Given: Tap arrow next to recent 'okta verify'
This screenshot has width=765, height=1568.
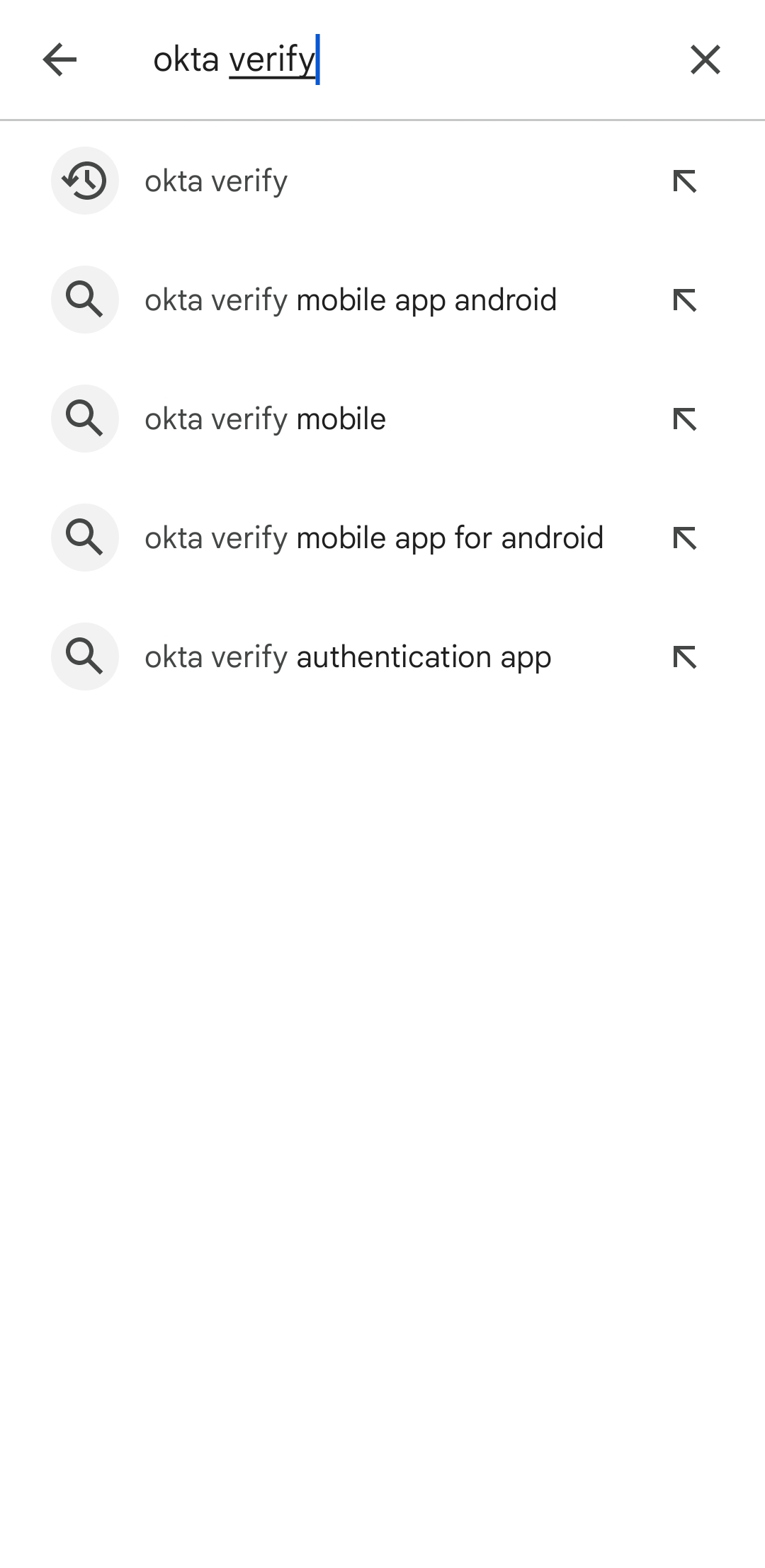Looking at the screenshot, I should click(685, 181).
